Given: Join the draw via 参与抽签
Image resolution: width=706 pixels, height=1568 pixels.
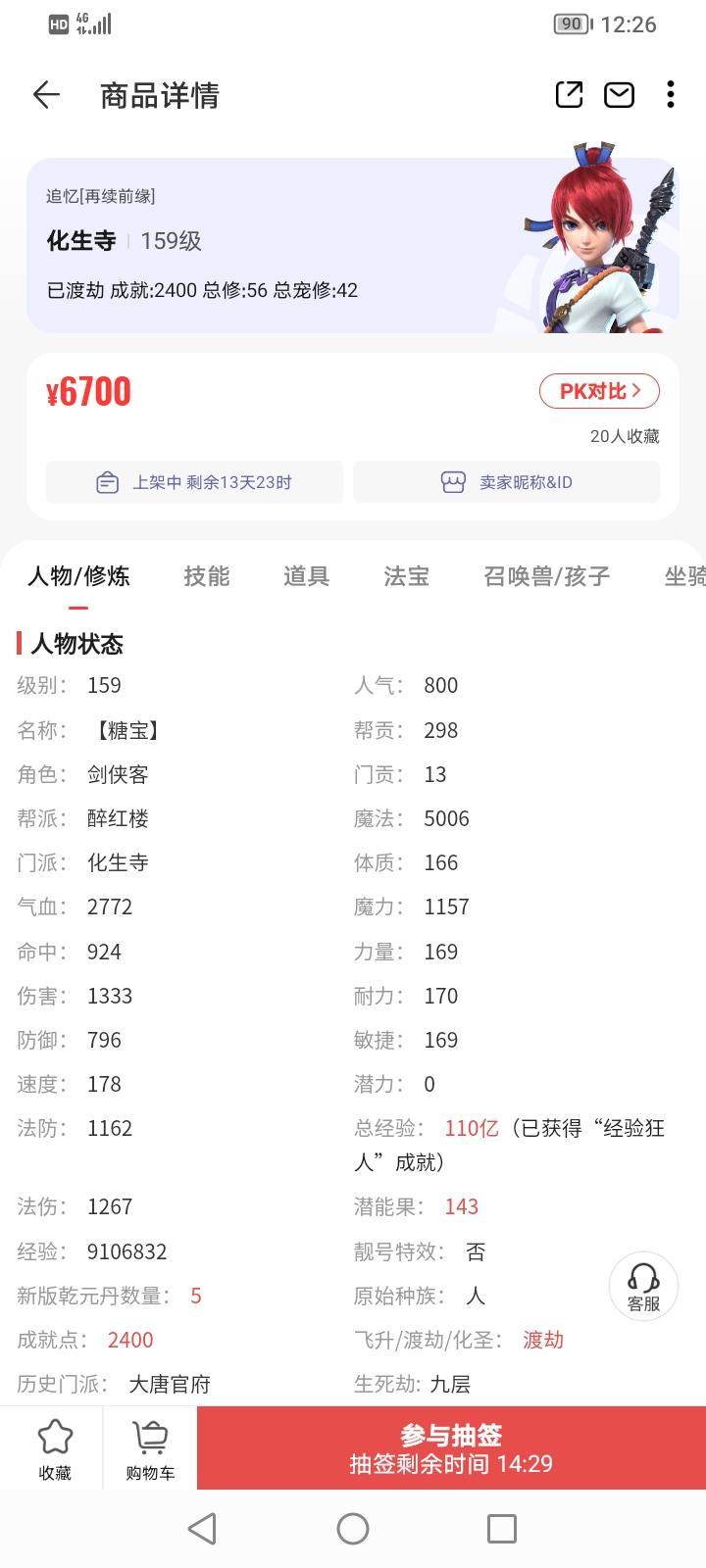Looking at the screenshot, I should click(451, 1448).
